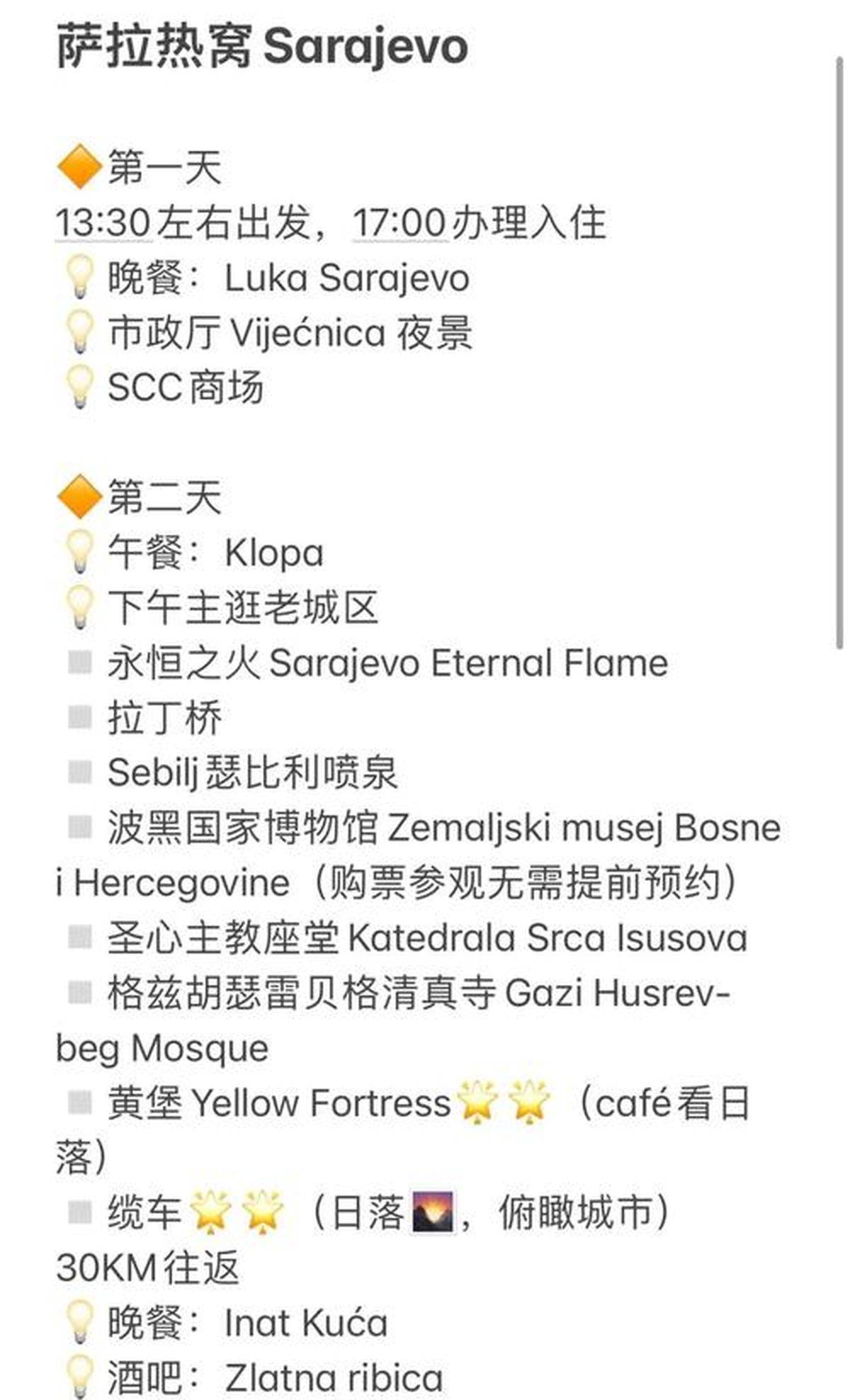
Task: Open the underlined 17:00 time link
Action: [x=399, y=223]
